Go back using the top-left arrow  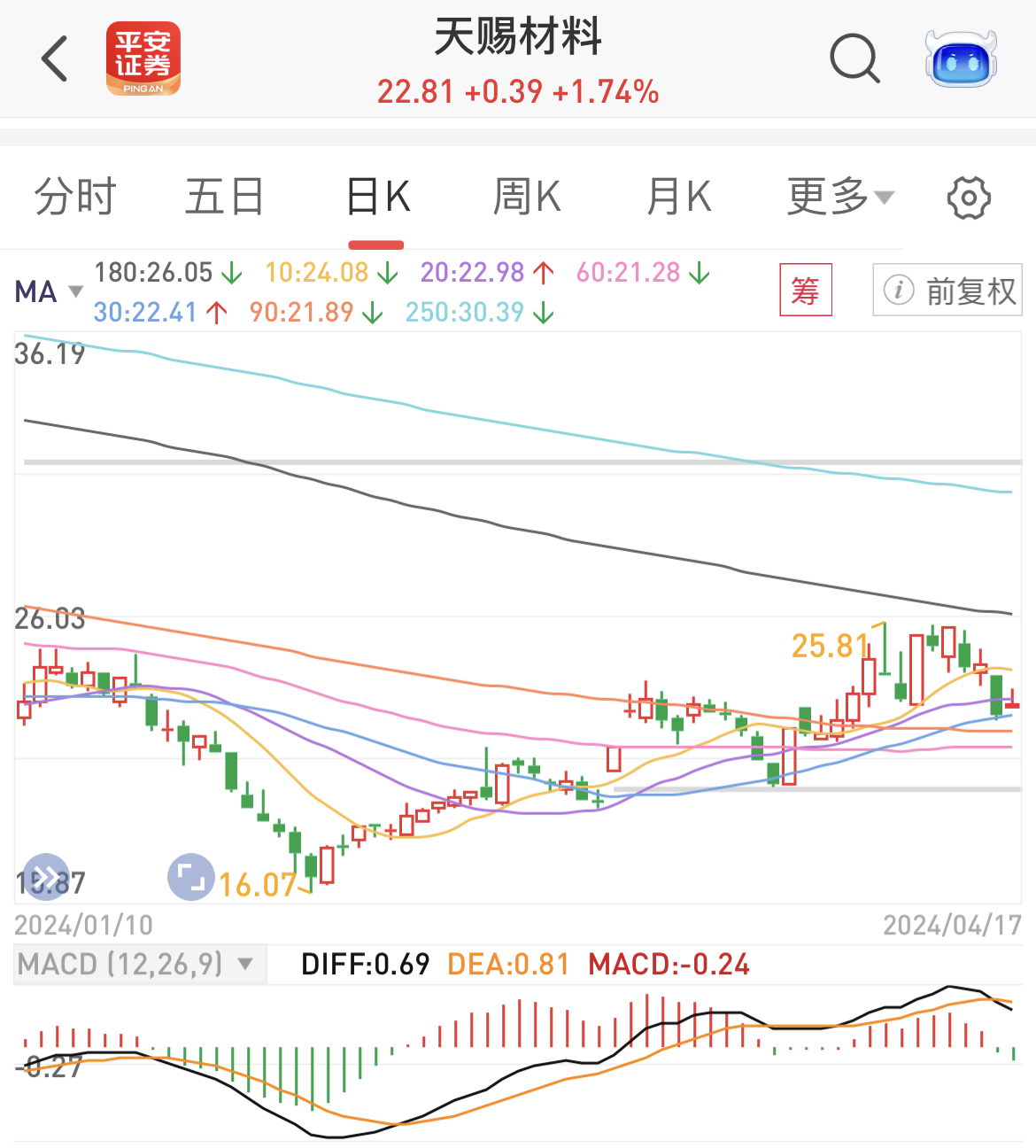pos(55,58)
